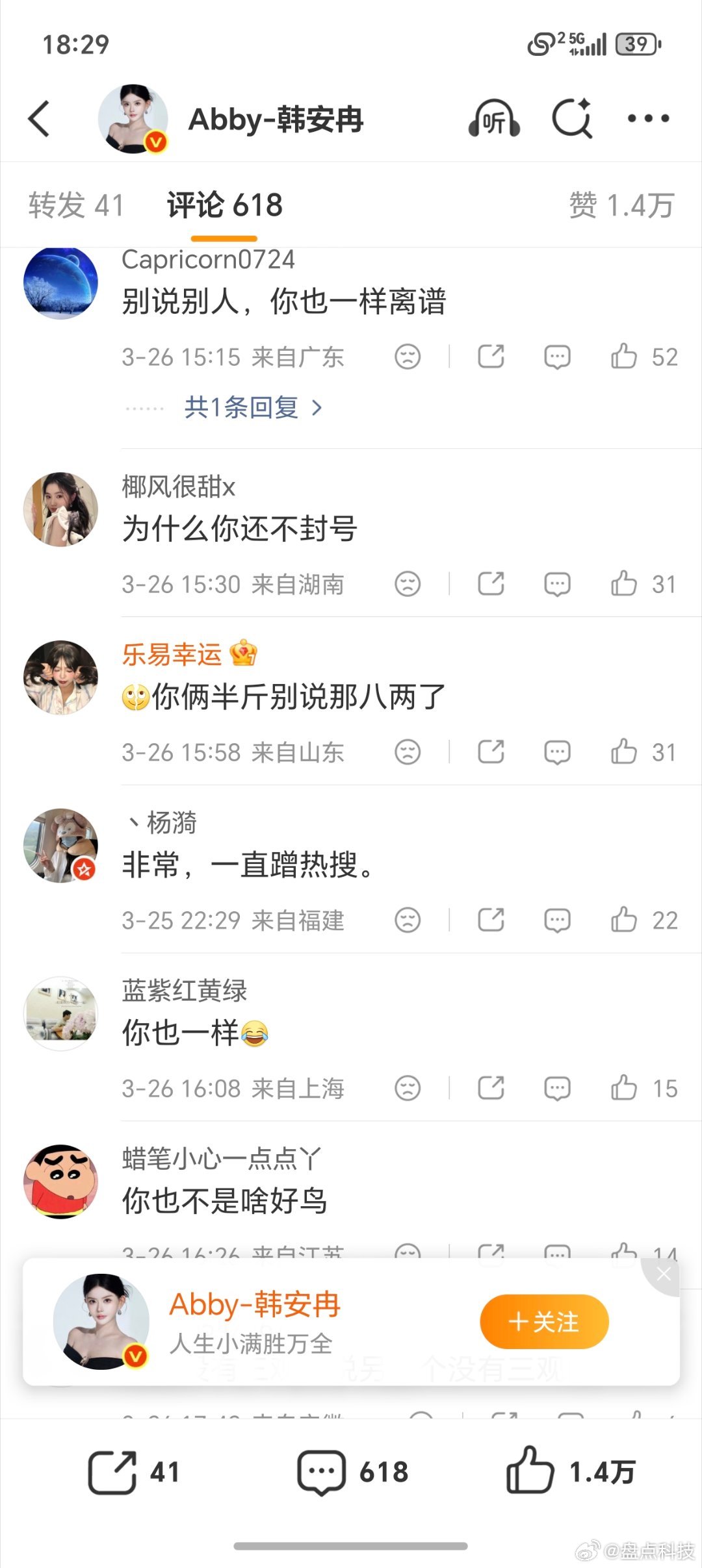Open the reply bubble on 椰风很甜x's comment

click(558, 584)
